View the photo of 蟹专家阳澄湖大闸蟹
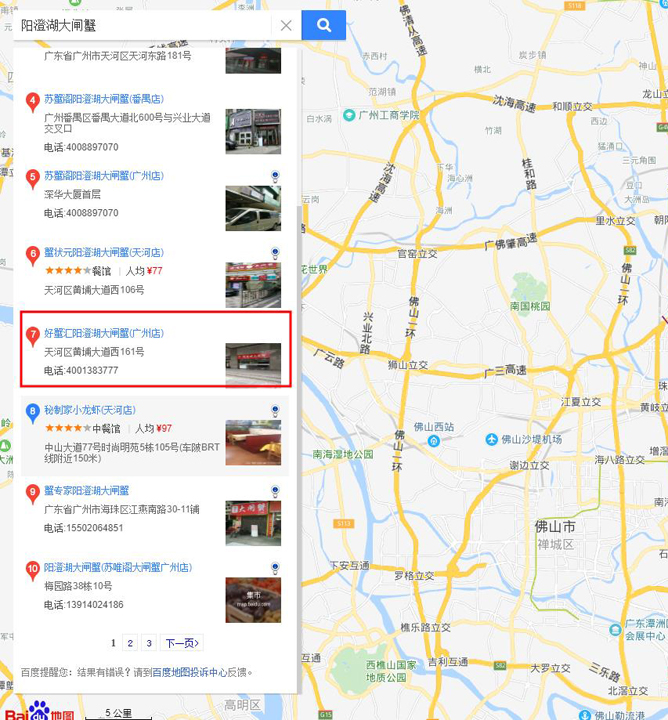This screenshot has width=668, height=720. coord(253,521)
